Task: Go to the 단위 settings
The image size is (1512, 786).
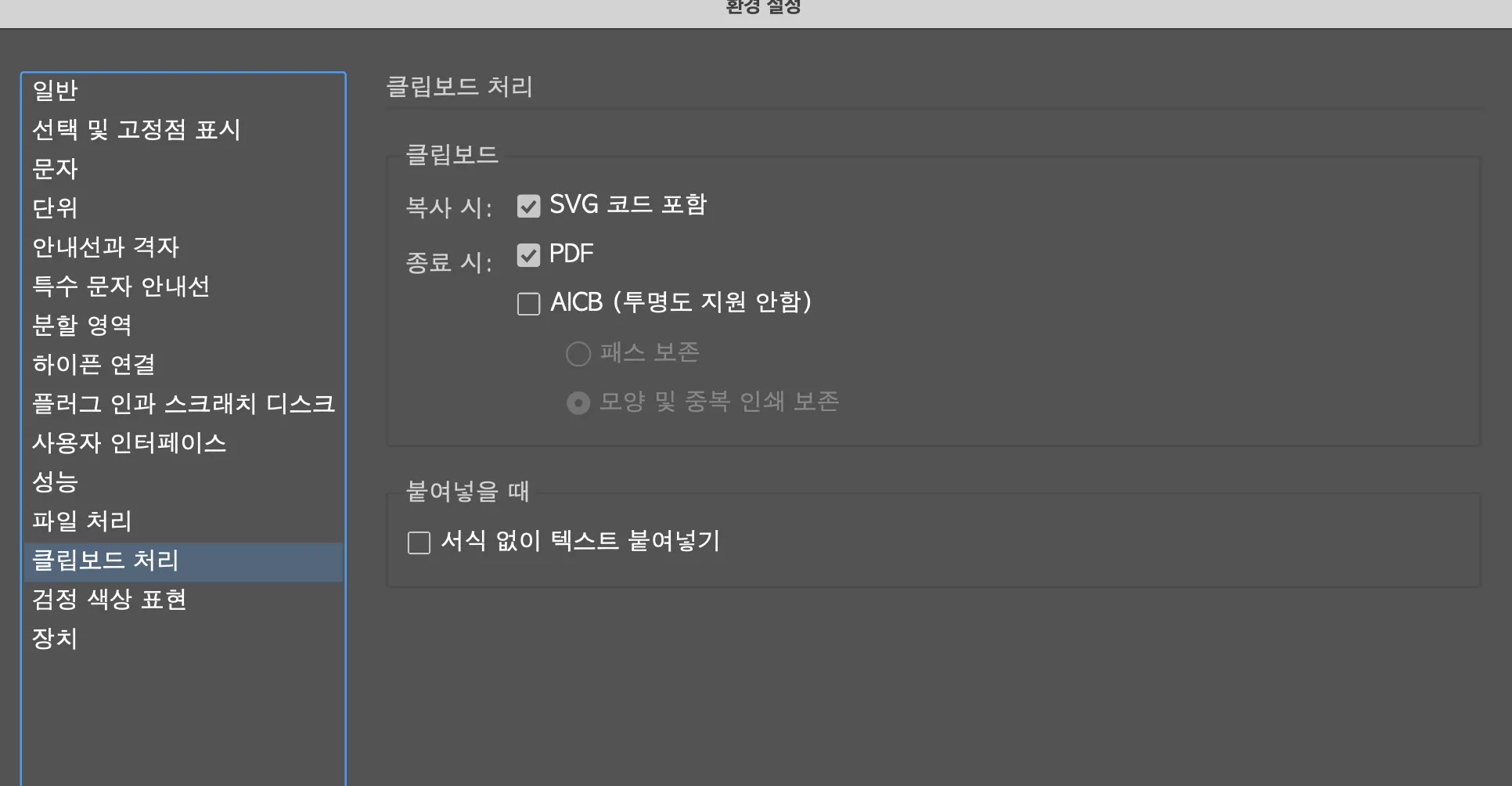Action: tap(55, 208)
